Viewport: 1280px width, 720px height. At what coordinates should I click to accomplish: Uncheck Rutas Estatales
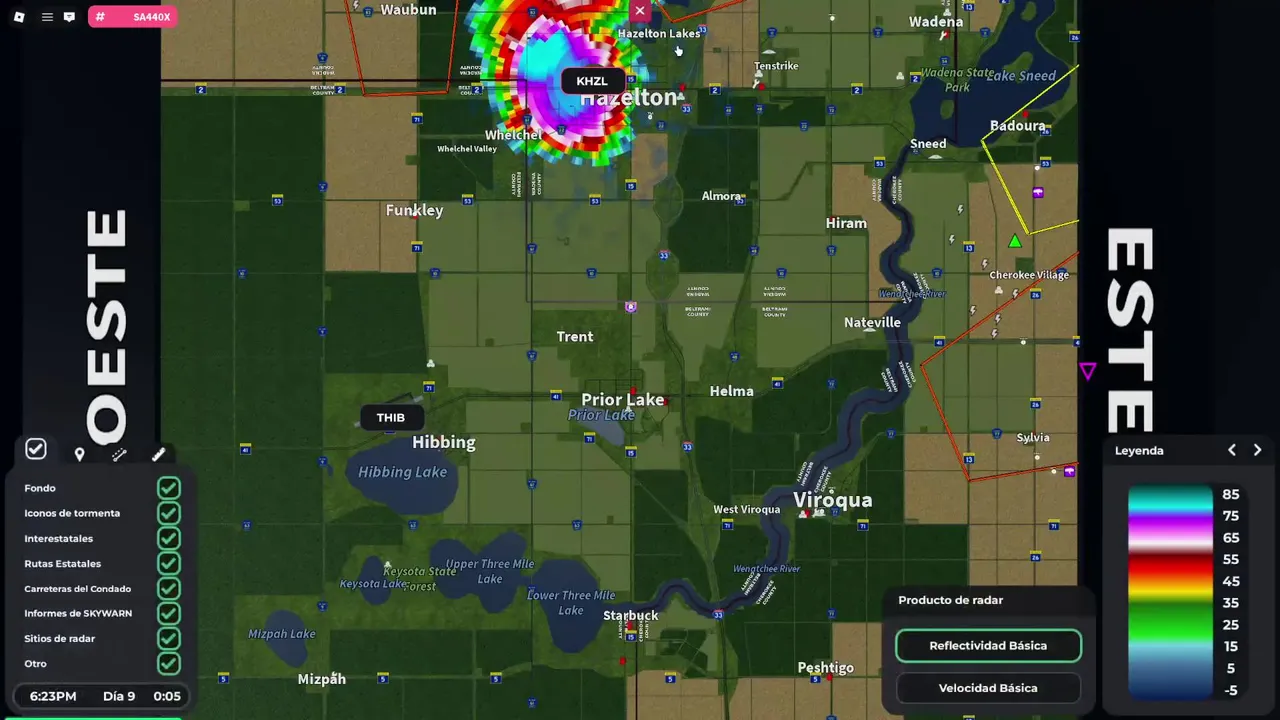pos(168,563)
